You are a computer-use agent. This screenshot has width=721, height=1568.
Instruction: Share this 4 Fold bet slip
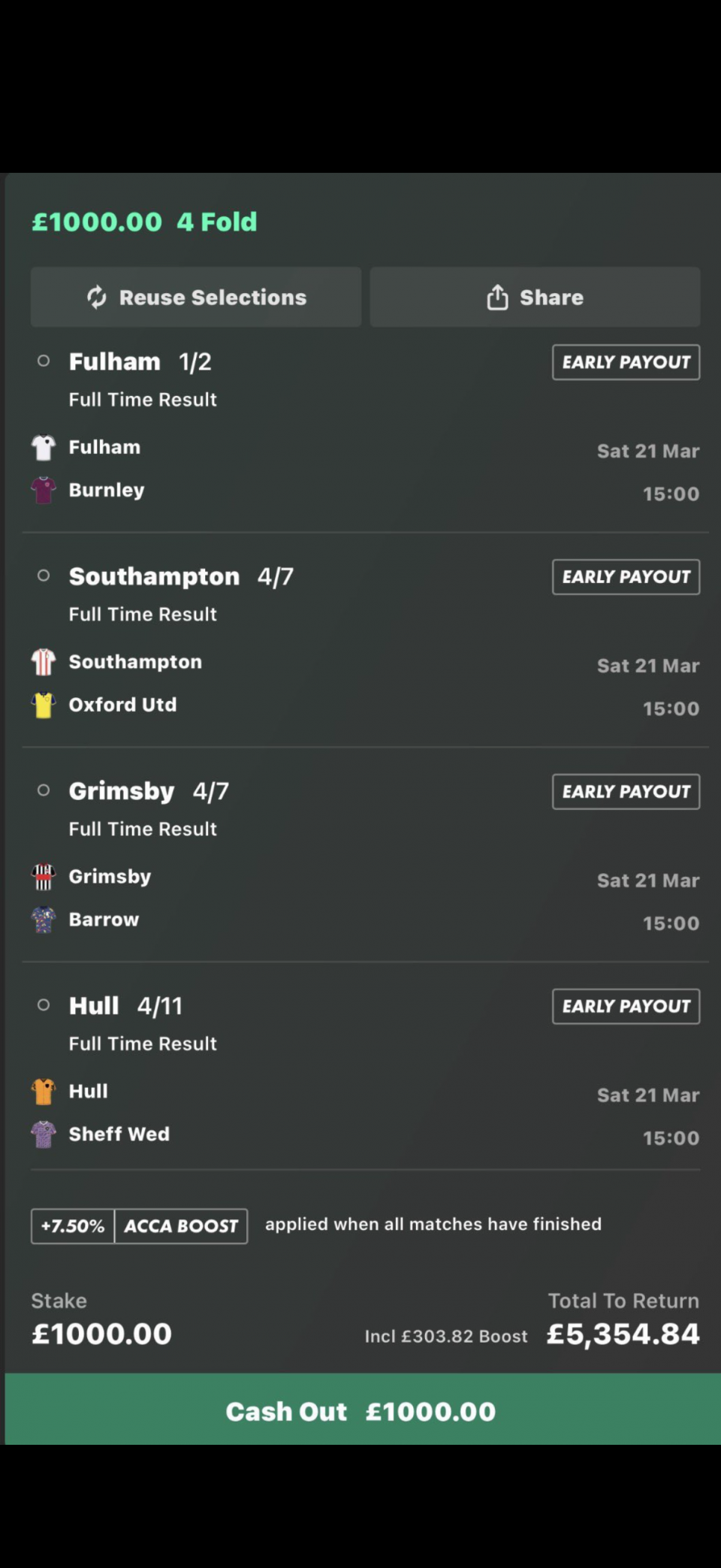coord(535,298)
